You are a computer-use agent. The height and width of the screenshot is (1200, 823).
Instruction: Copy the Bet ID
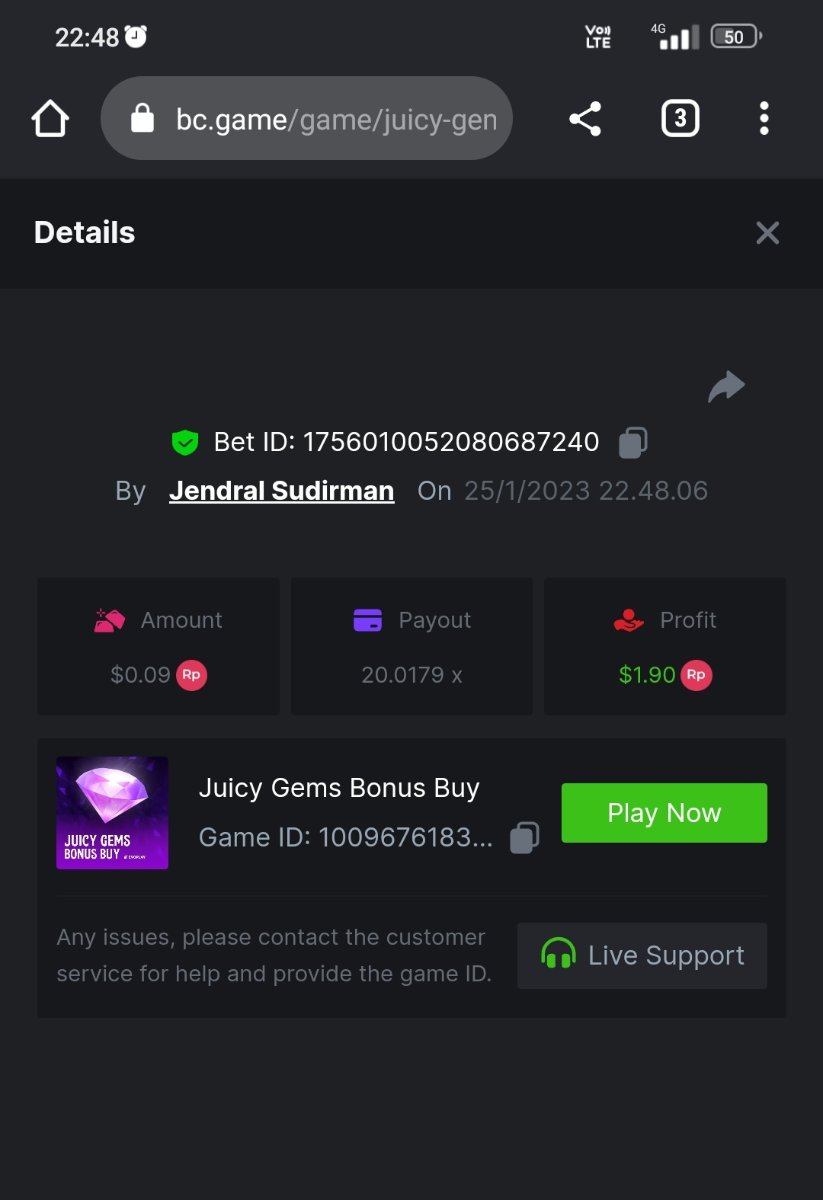633,442
